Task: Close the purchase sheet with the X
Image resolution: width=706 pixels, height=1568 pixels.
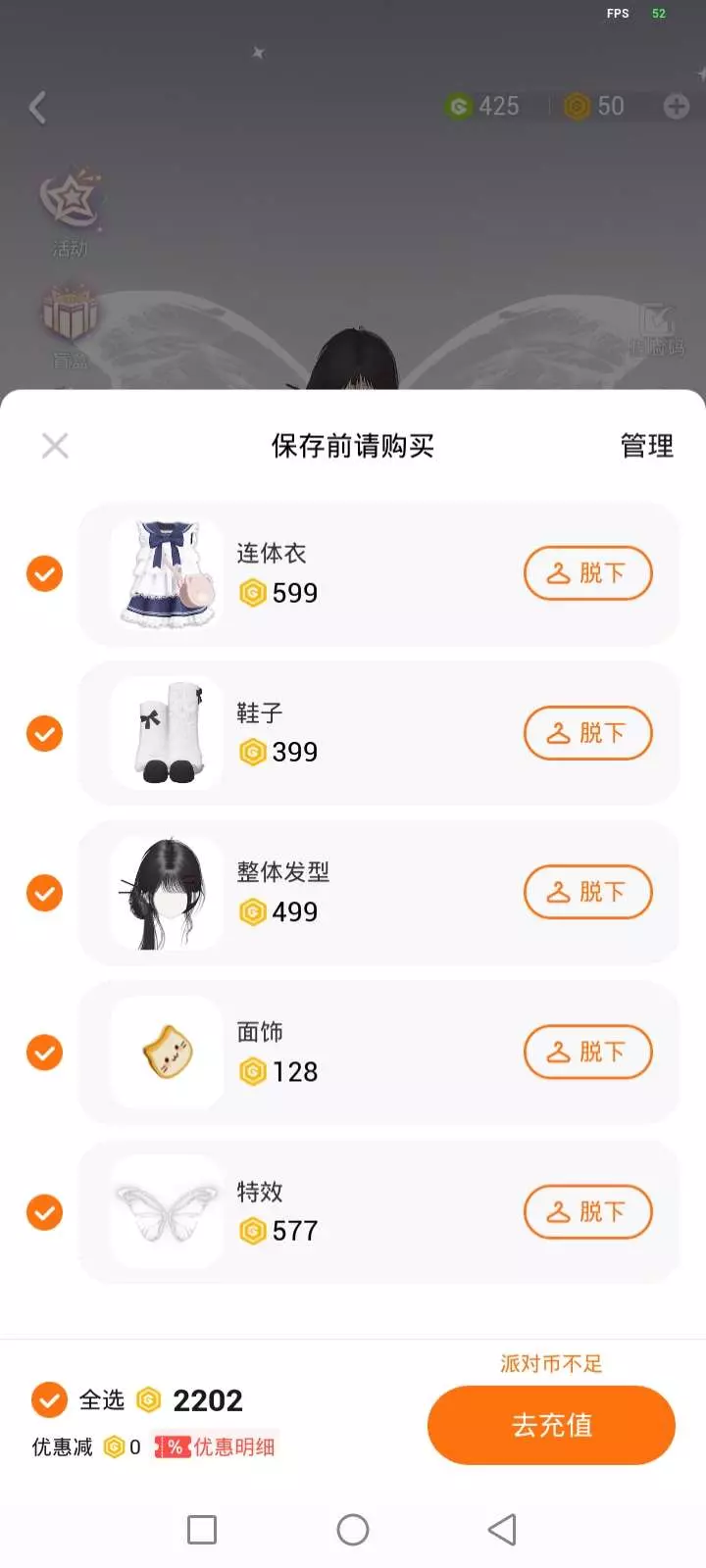Action: (x=55, y=446)
